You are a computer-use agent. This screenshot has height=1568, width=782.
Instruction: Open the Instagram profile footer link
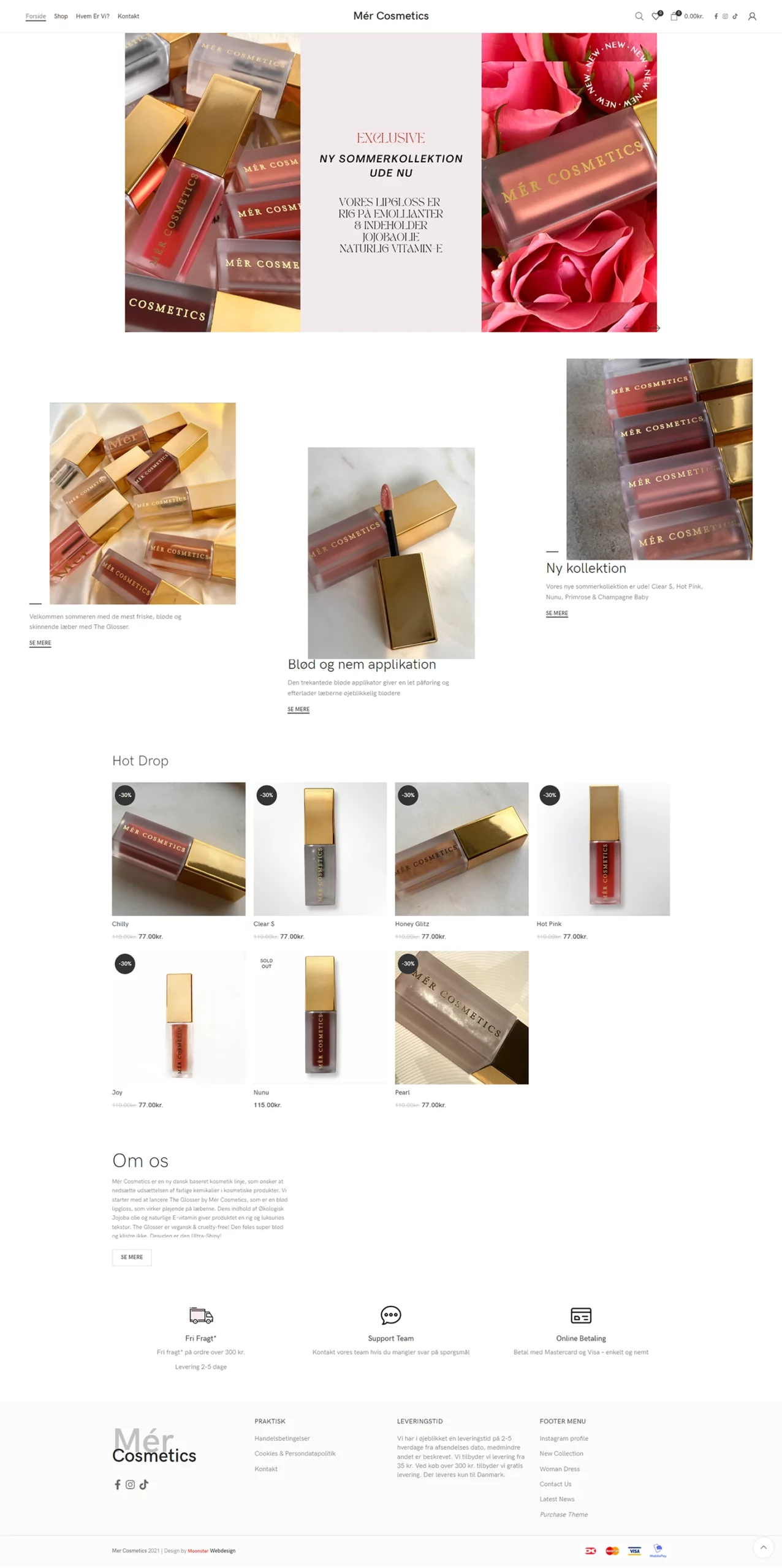[x=563, y=1438]
